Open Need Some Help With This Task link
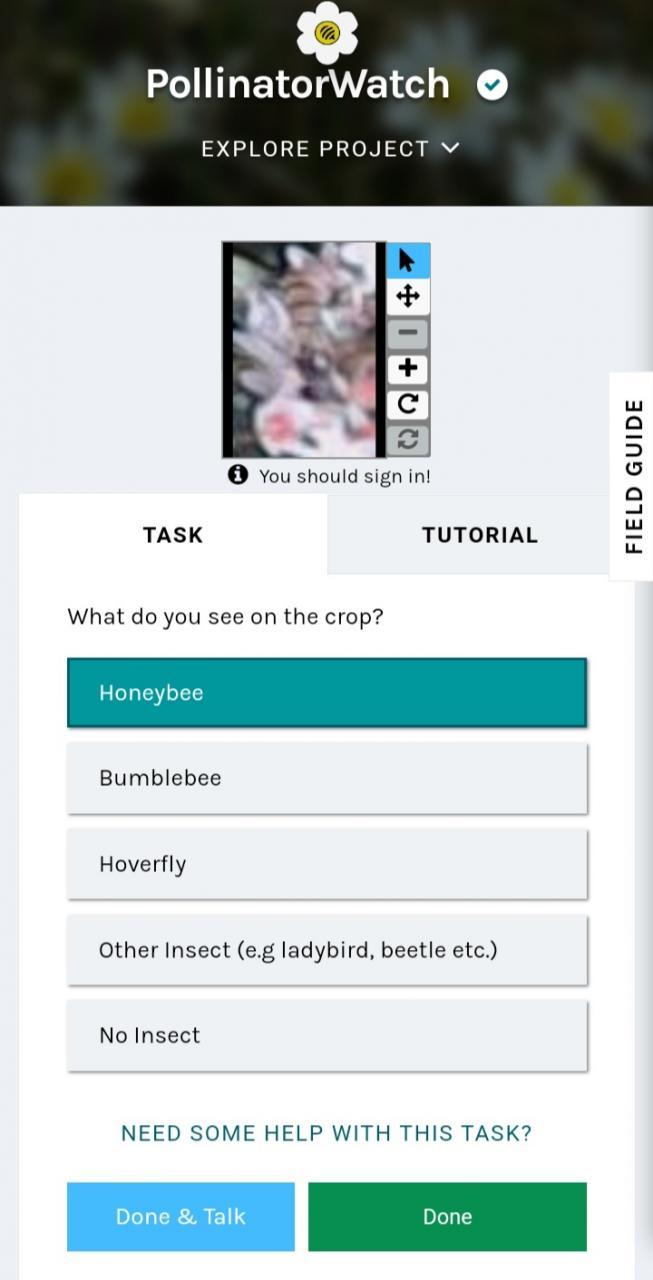Image resolution: width=653 pixels, height=1280 pixels. coord(327,1133)
